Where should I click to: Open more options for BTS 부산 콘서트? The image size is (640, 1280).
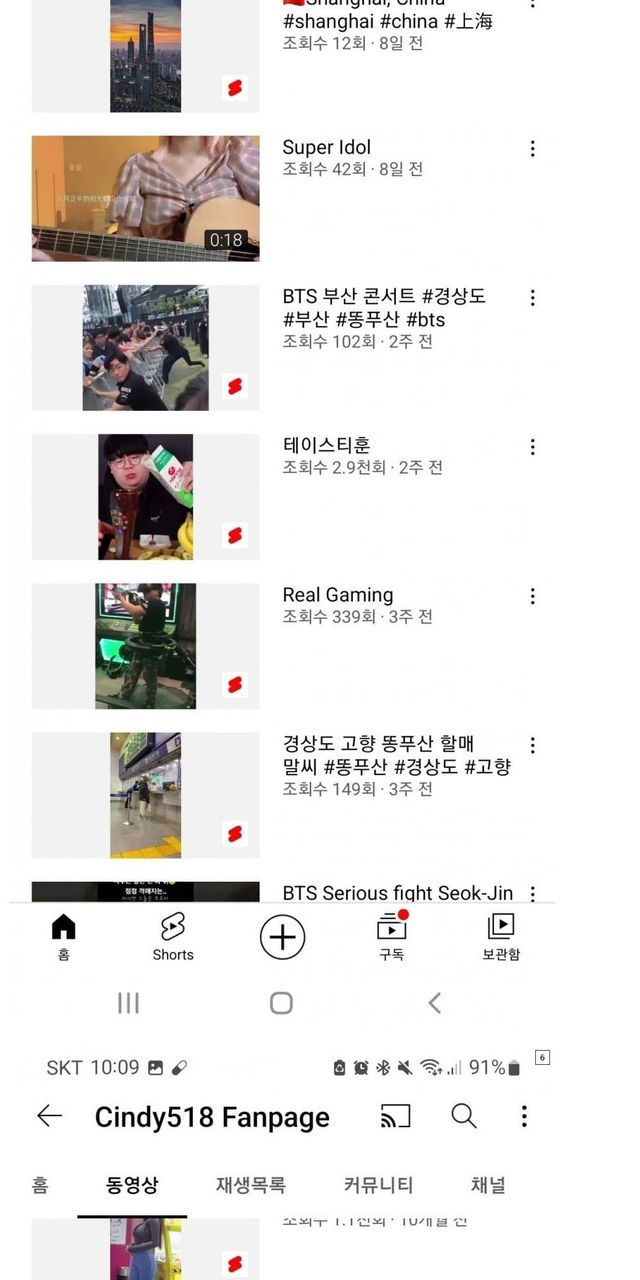532,298
